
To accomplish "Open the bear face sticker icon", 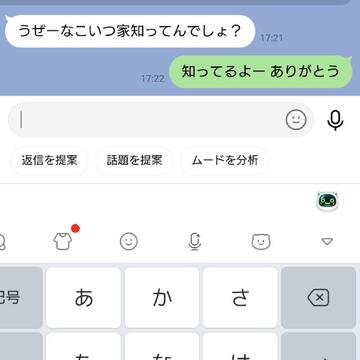I will coord(261,241).
